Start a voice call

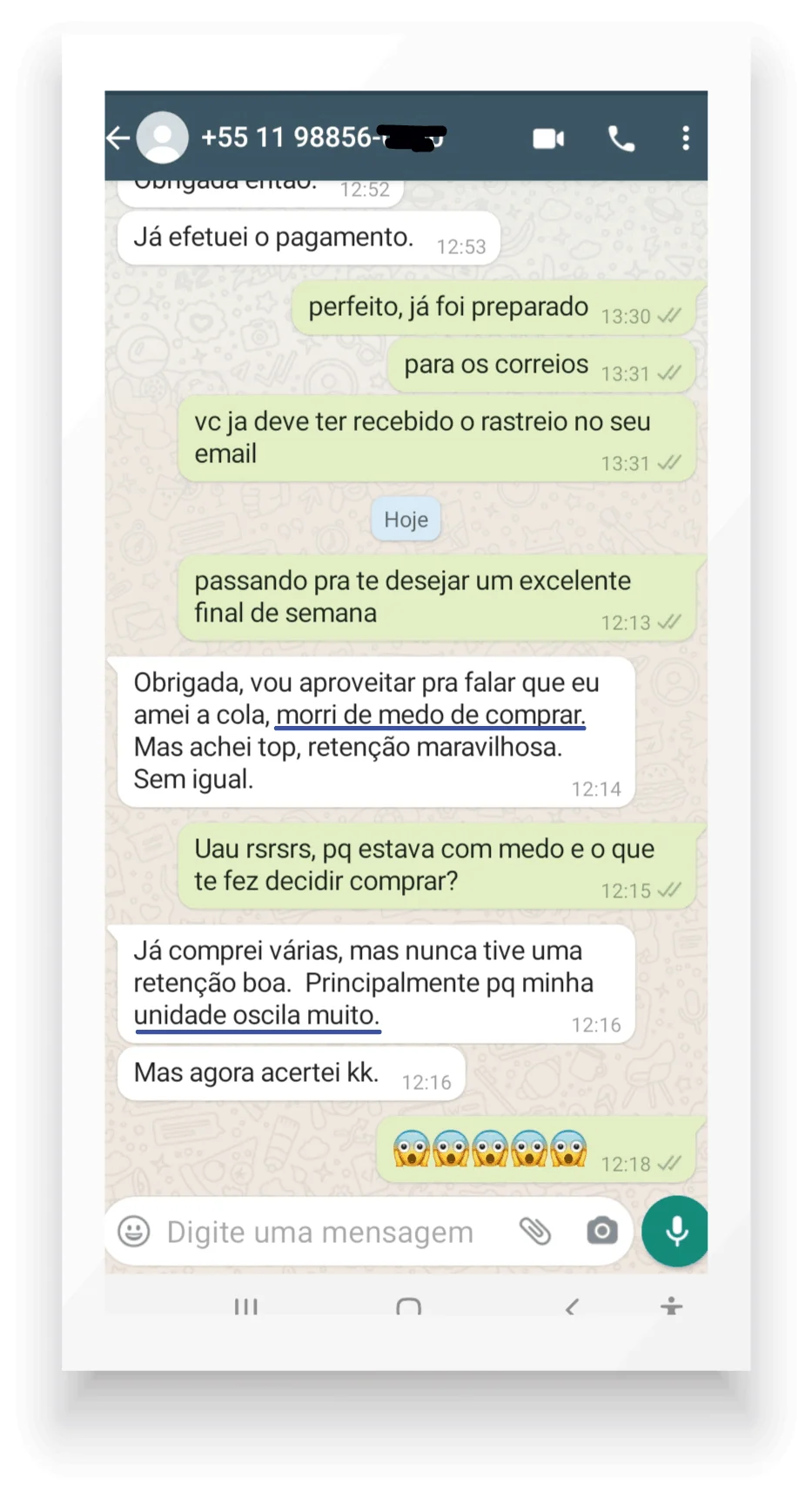(621, 138)
